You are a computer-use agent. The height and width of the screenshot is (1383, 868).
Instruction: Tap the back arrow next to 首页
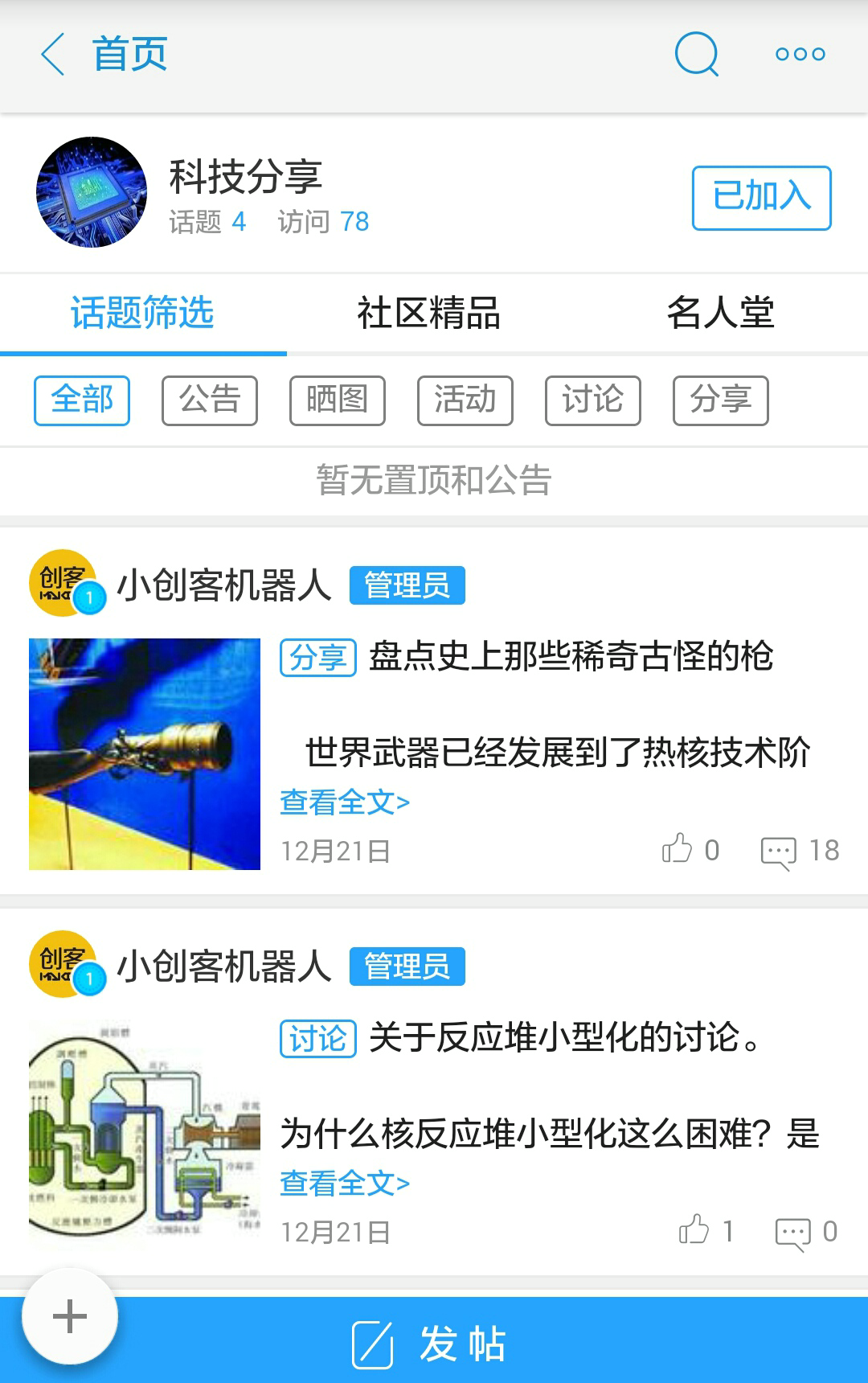tap(51, 55)
